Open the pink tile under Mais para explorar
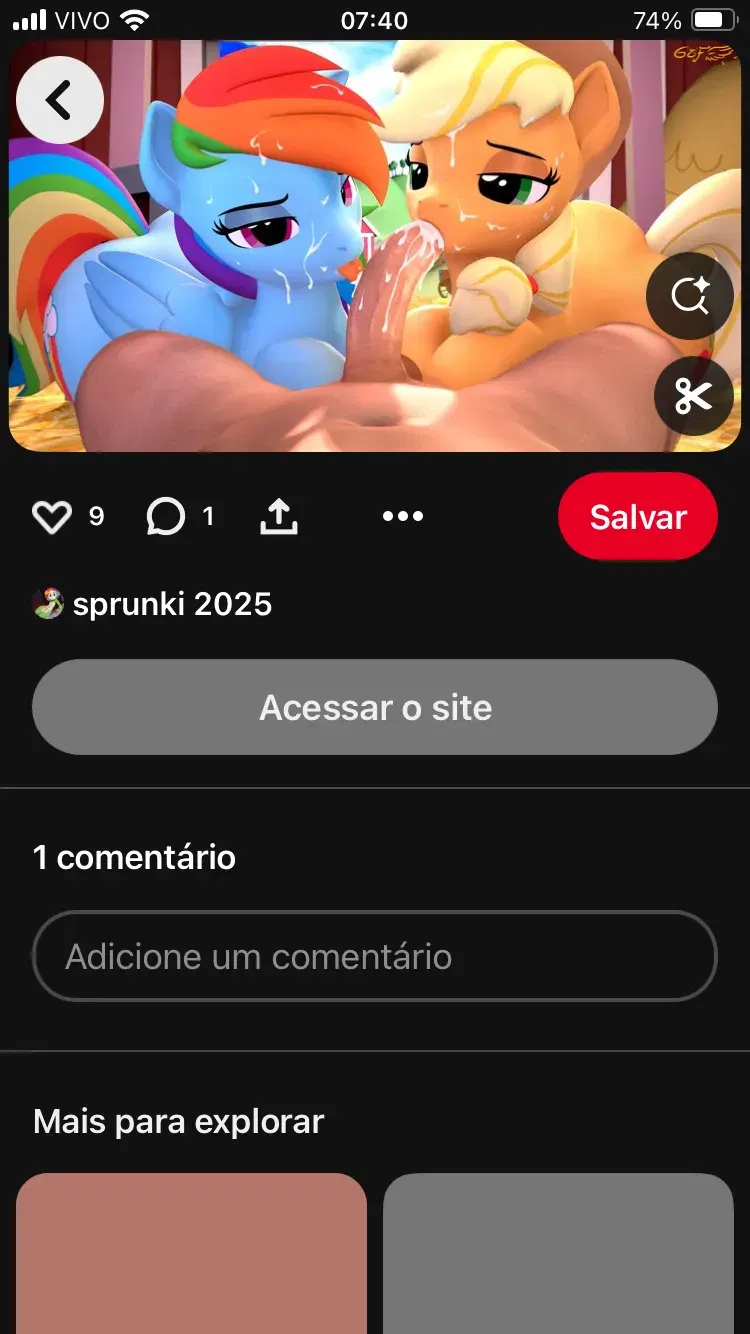 191,1253
